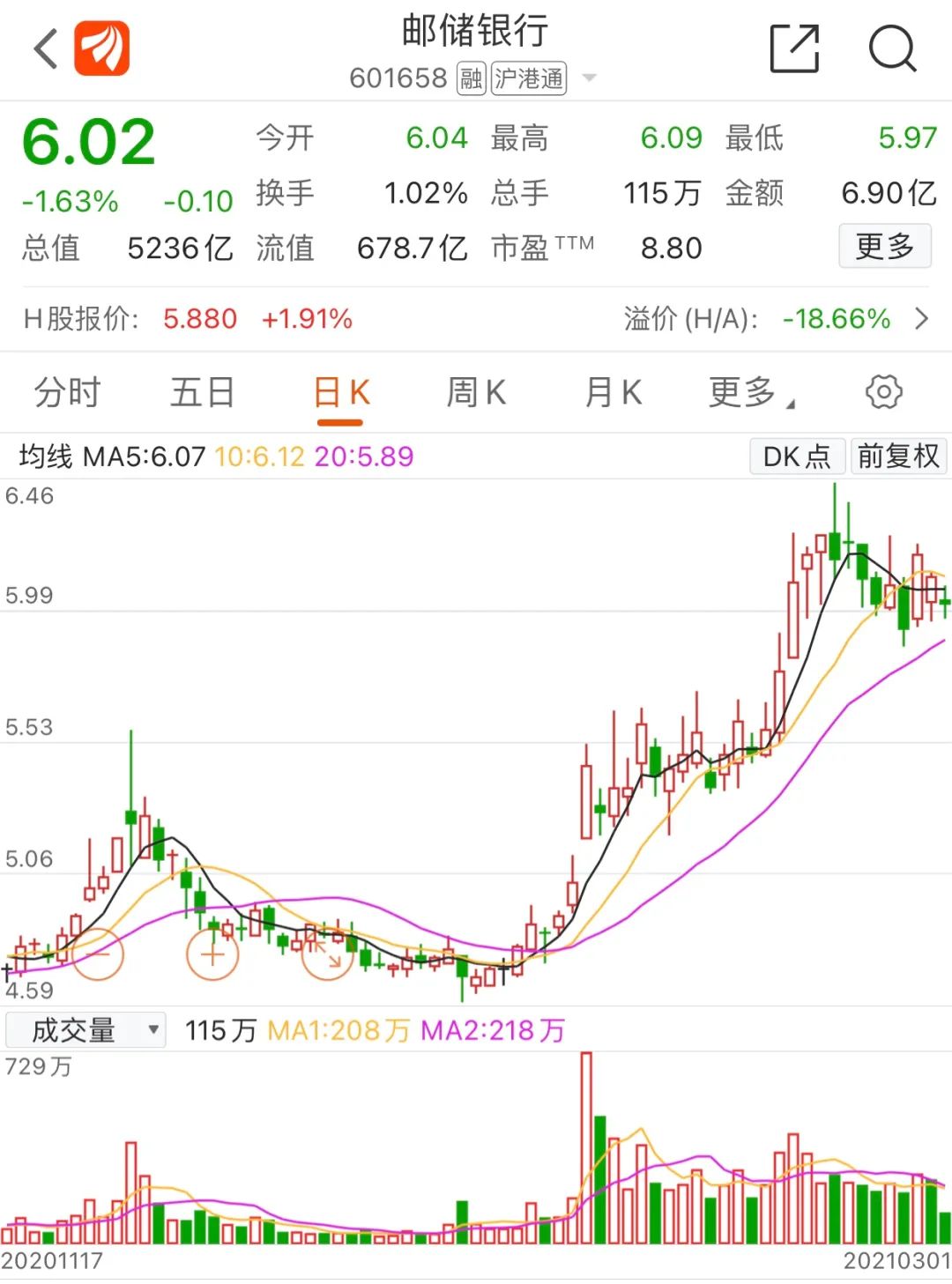Expand chart to fullscreen with arrows circle
Viewport: 952px width, 1284px height.
pyautogui.click(x=327, y=954)
